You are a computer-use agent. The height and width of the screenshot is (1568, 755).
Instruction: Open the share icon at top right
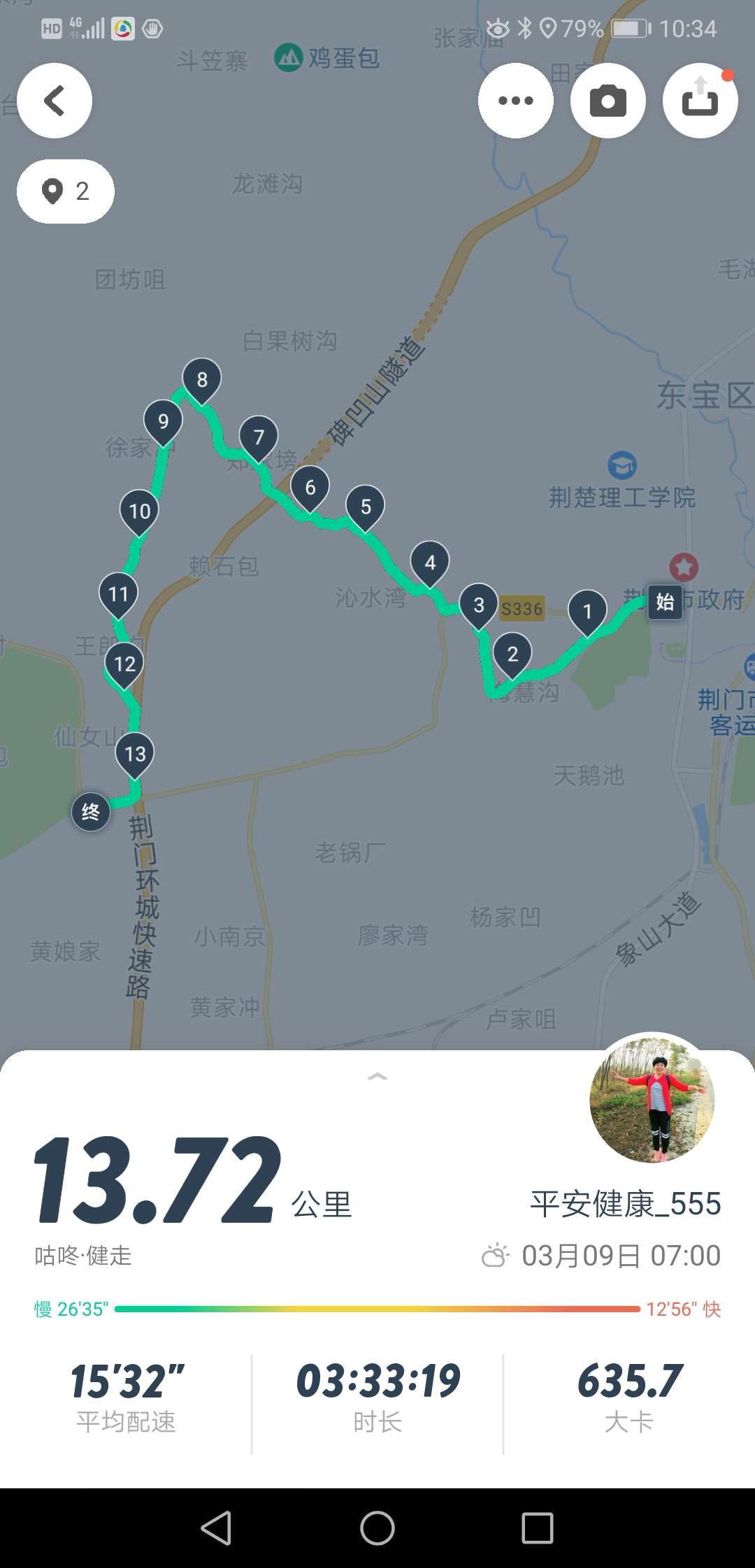pyautogui.click(x=699, y=100)
